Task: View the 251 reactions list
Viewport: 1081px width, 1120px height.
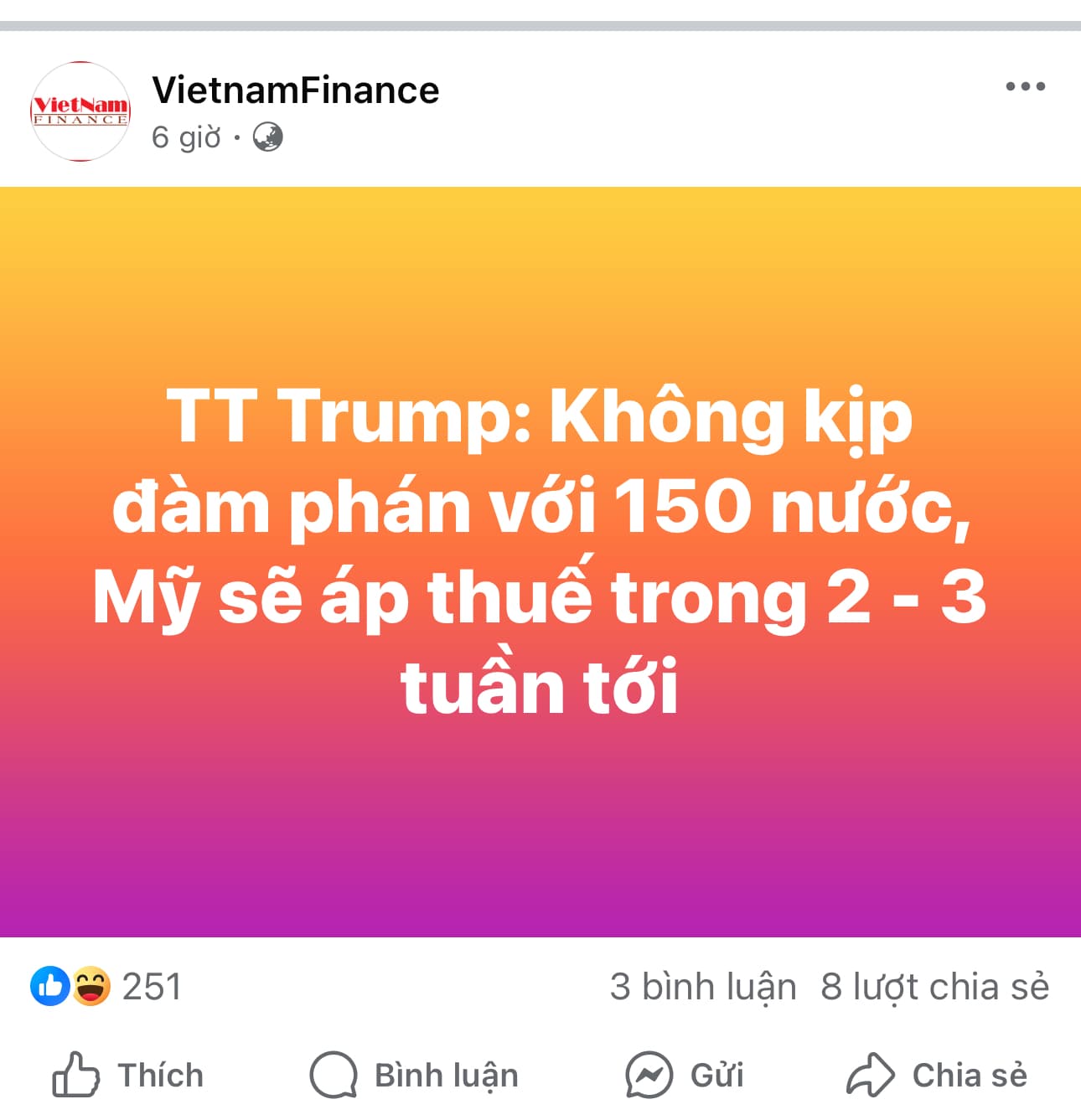Action: 106,987
